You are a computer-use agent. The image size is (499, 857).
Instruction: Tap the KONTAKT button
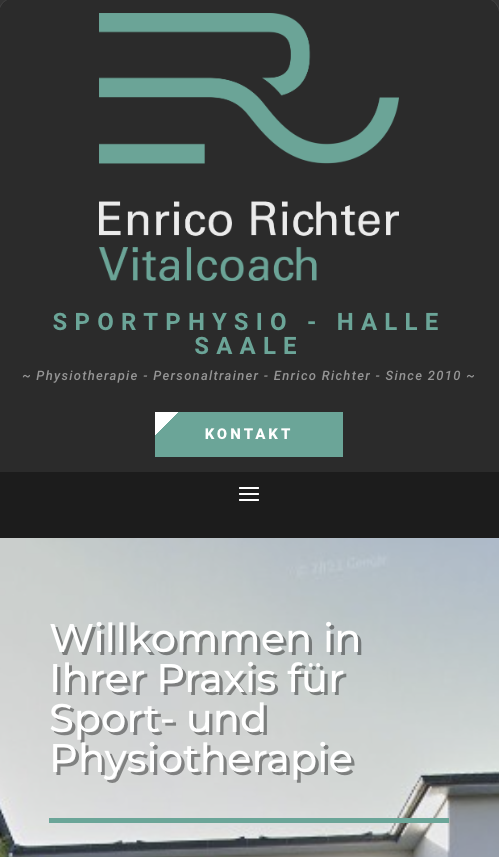249,434
